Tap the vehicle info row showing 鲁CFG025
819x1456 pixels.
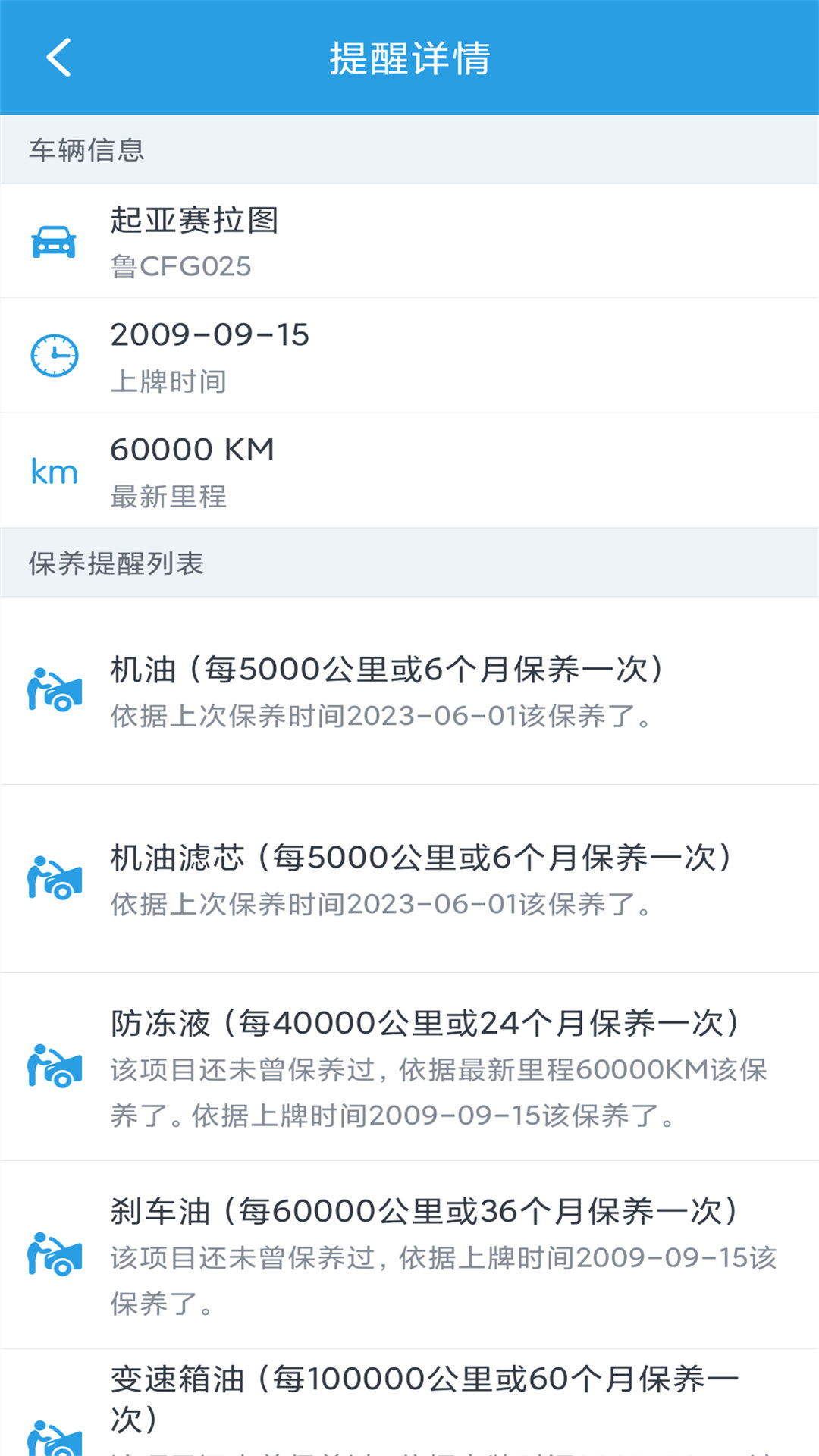click(409, 241)
